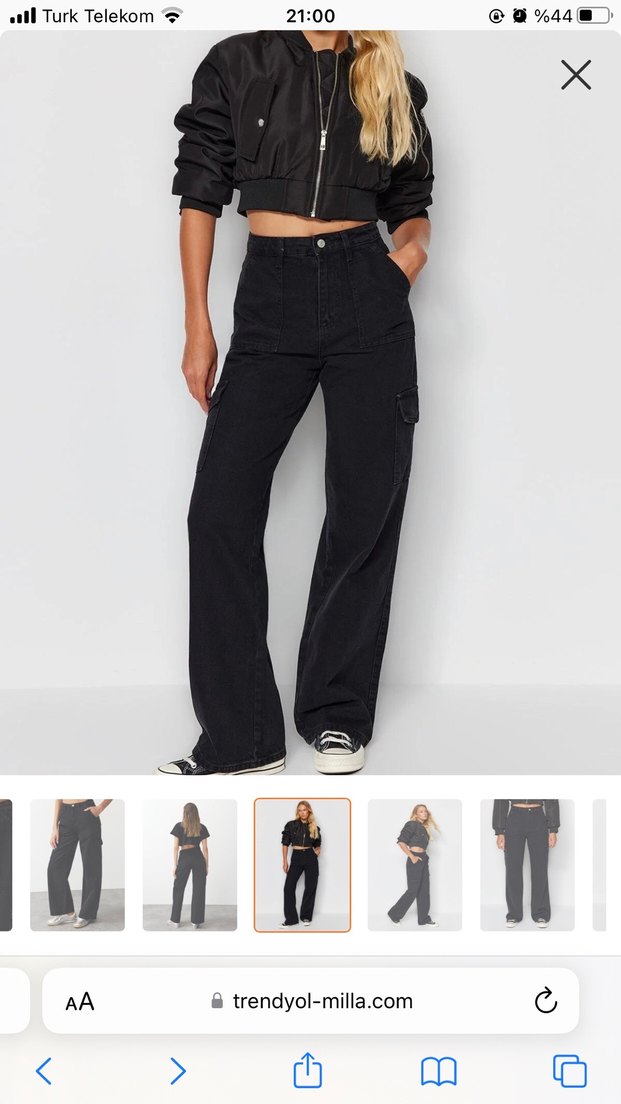Reload the current web page
Screen dimensions: 621x1104
coord(545,1001)
